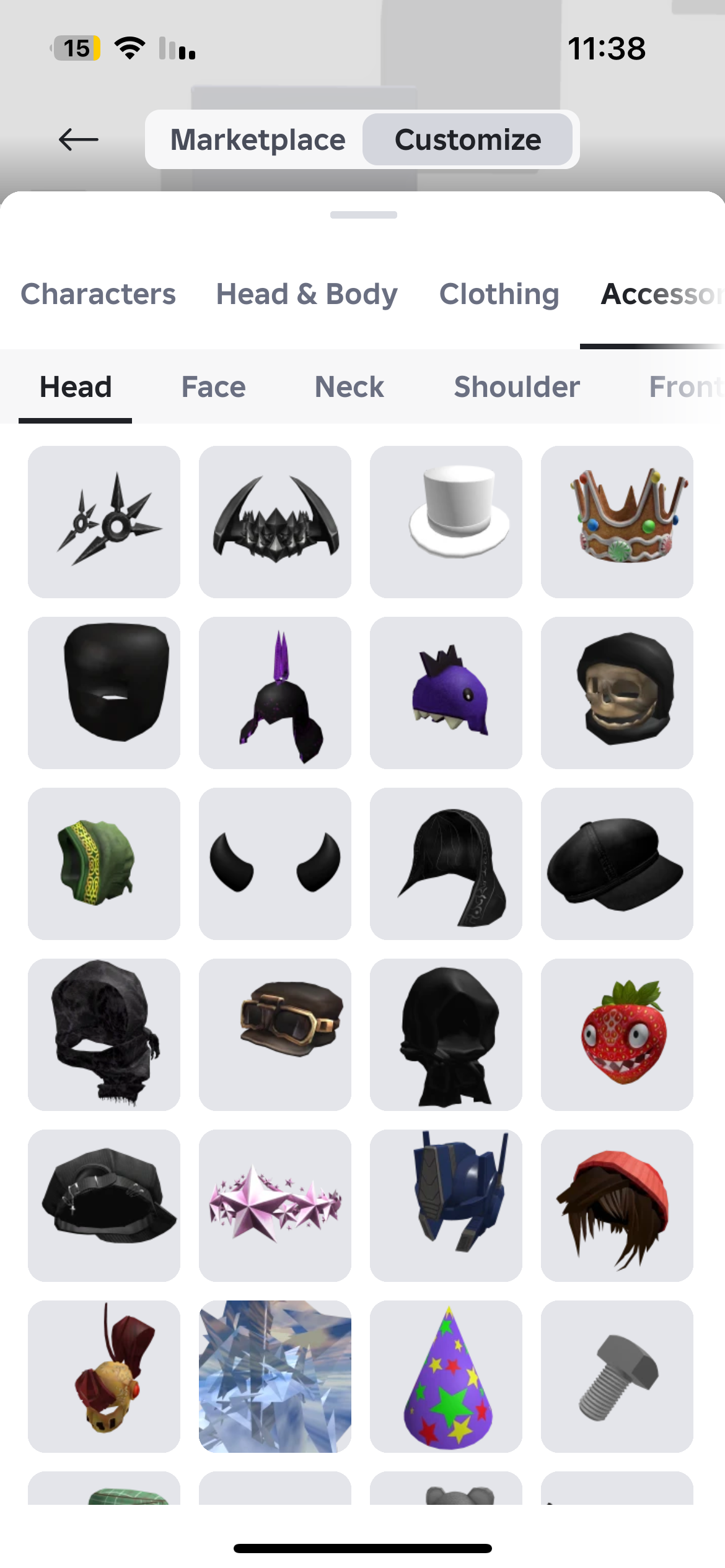Switch to the Marketplace segment
The image size is (725, 1568).
pyautogui.click(x=258, y=139)
